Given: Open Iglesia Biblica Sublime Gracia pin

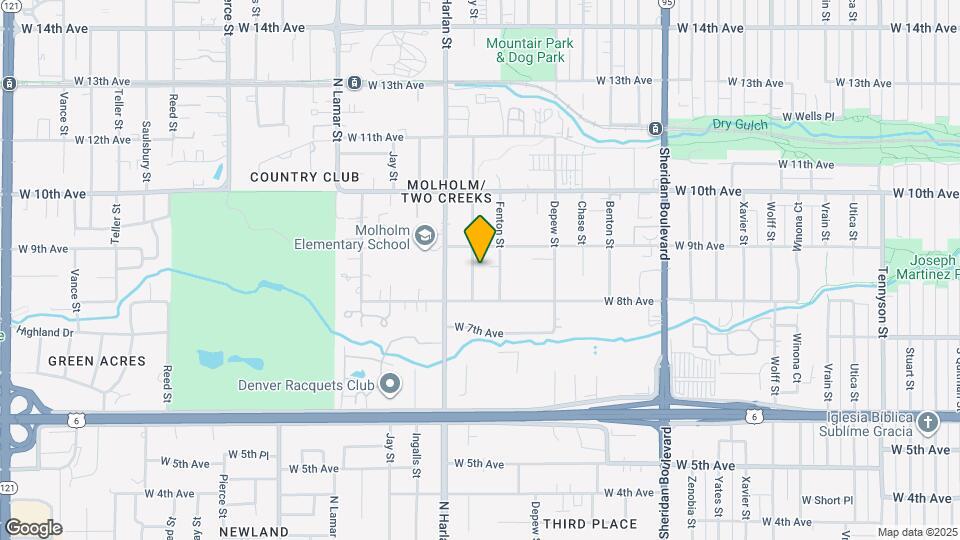Looking at the screenshot, I should tap(929, 422).
